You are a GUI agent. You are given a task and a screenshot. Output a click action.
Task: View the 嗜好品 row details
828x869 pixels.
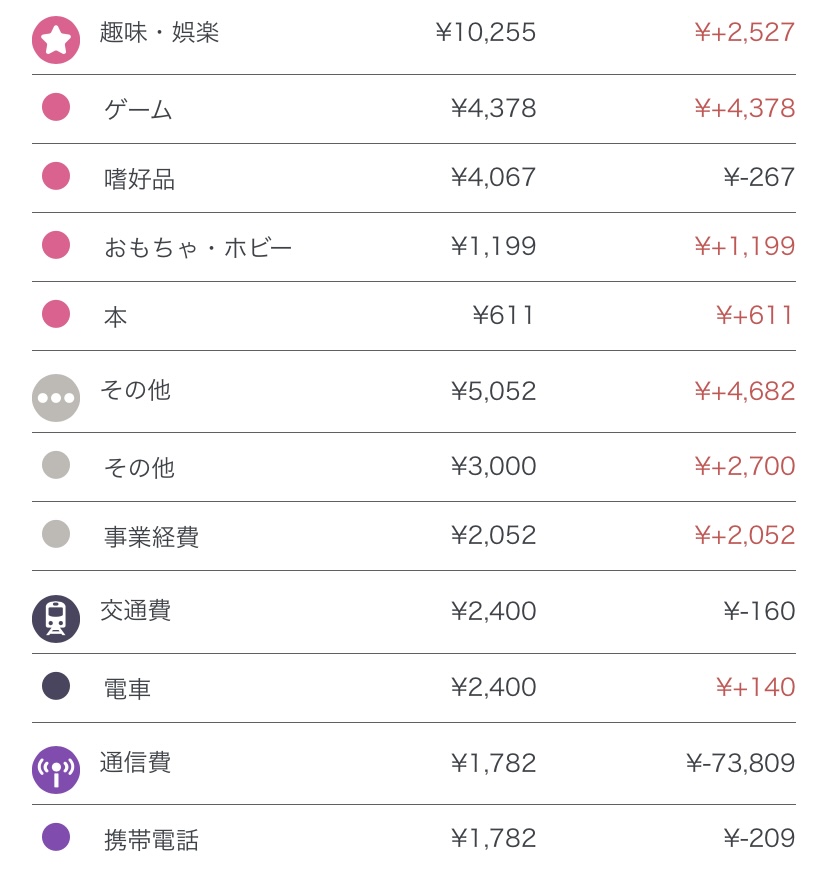tap(140, 179)
